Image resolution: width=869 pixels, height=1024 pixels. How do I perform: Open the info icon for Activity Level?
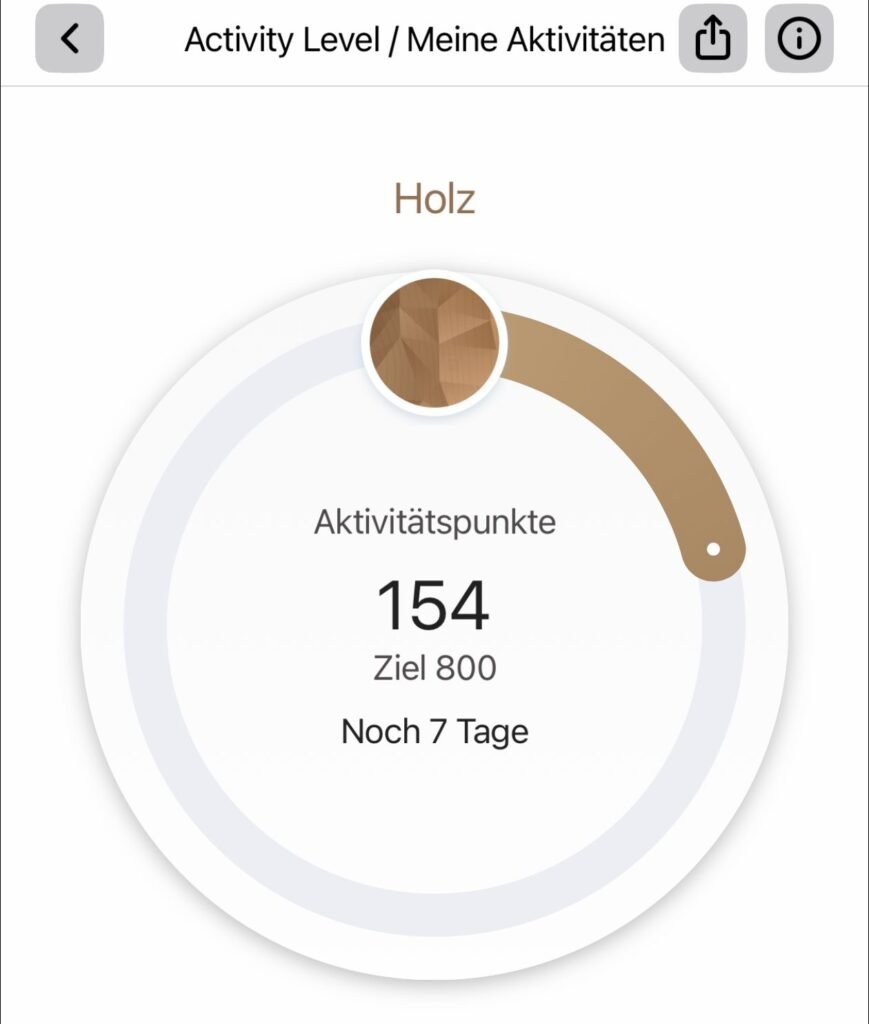pos(798,39)
